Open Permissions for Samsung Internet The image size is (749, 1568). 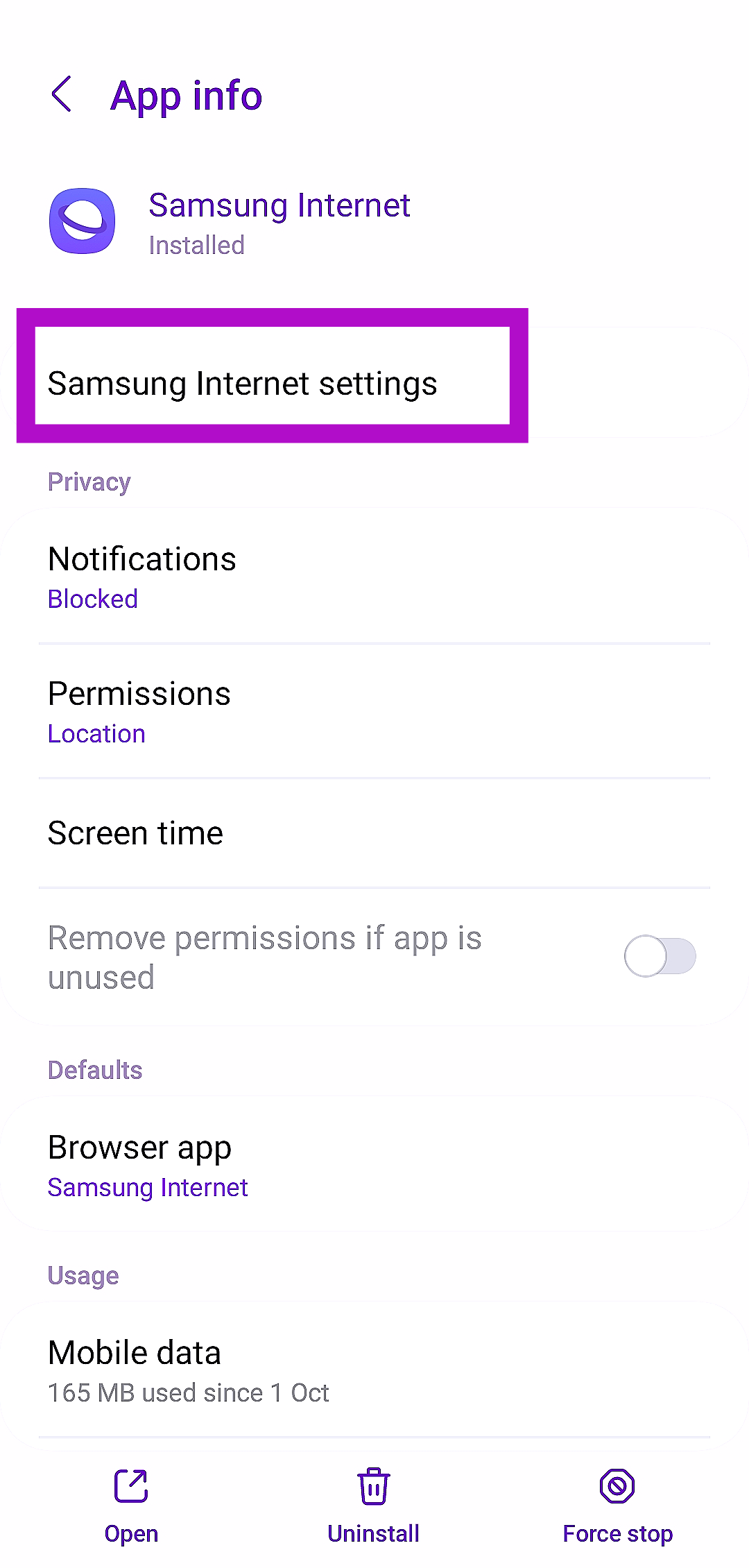pos(374,712)
